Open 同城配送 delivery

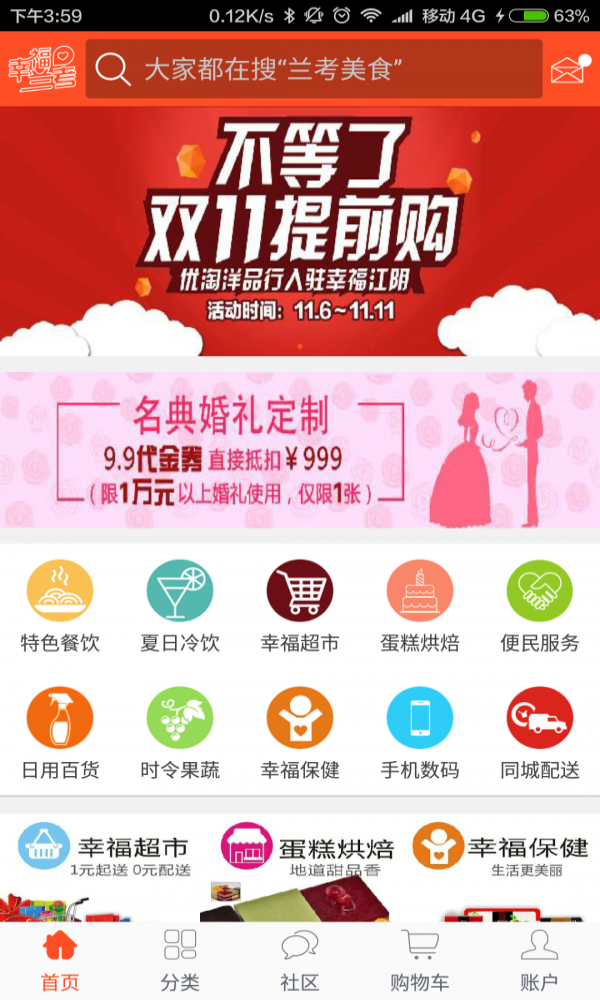click(x=539, y=733)
